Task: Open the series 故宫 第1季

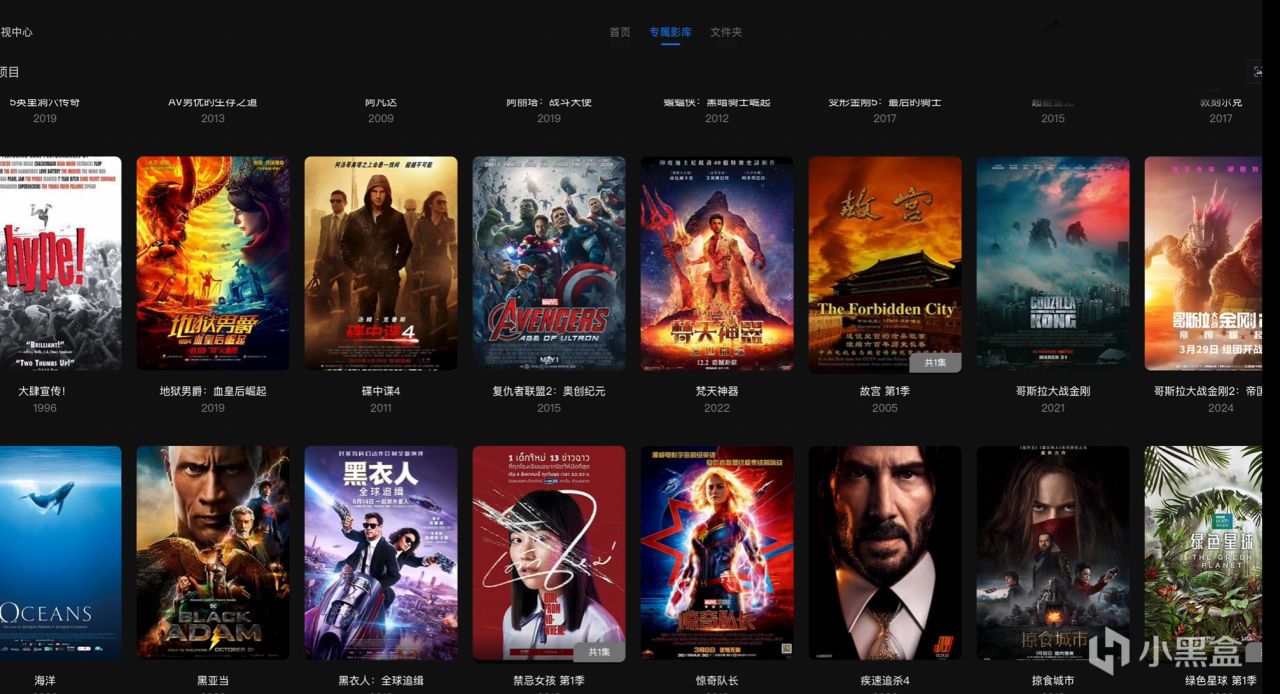Action: [885, 263]
